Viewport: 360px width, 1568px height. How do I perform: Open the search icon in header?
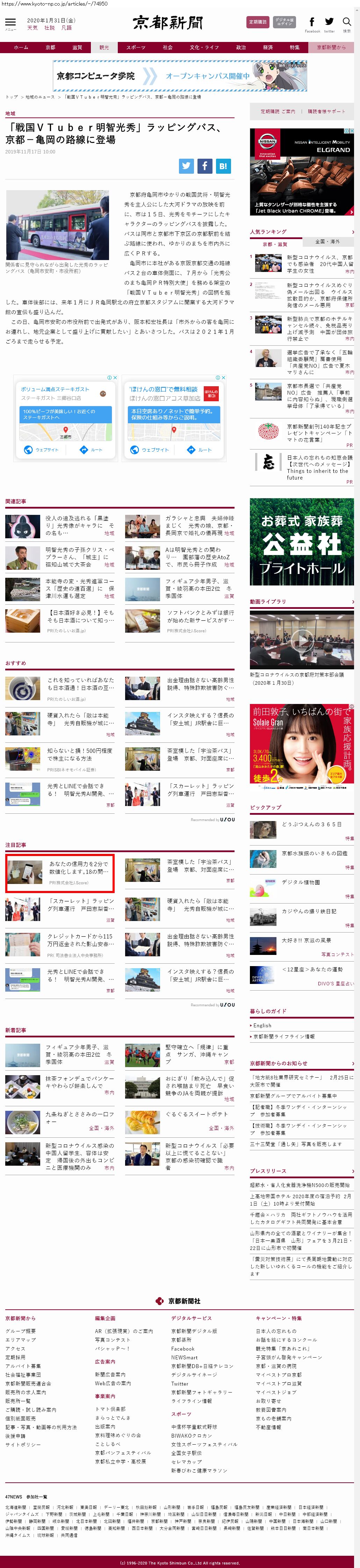point(347,22)
